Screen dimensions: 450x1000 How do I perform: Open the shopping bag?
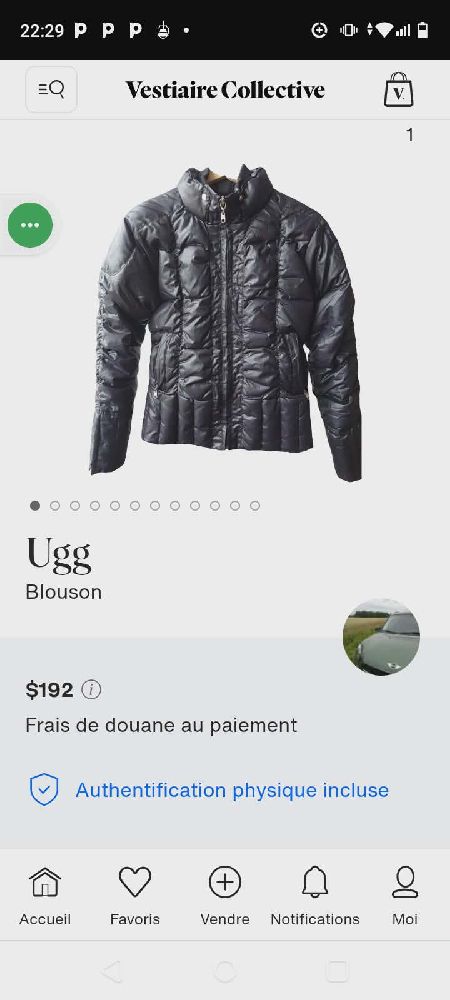(x=398, y=89)
